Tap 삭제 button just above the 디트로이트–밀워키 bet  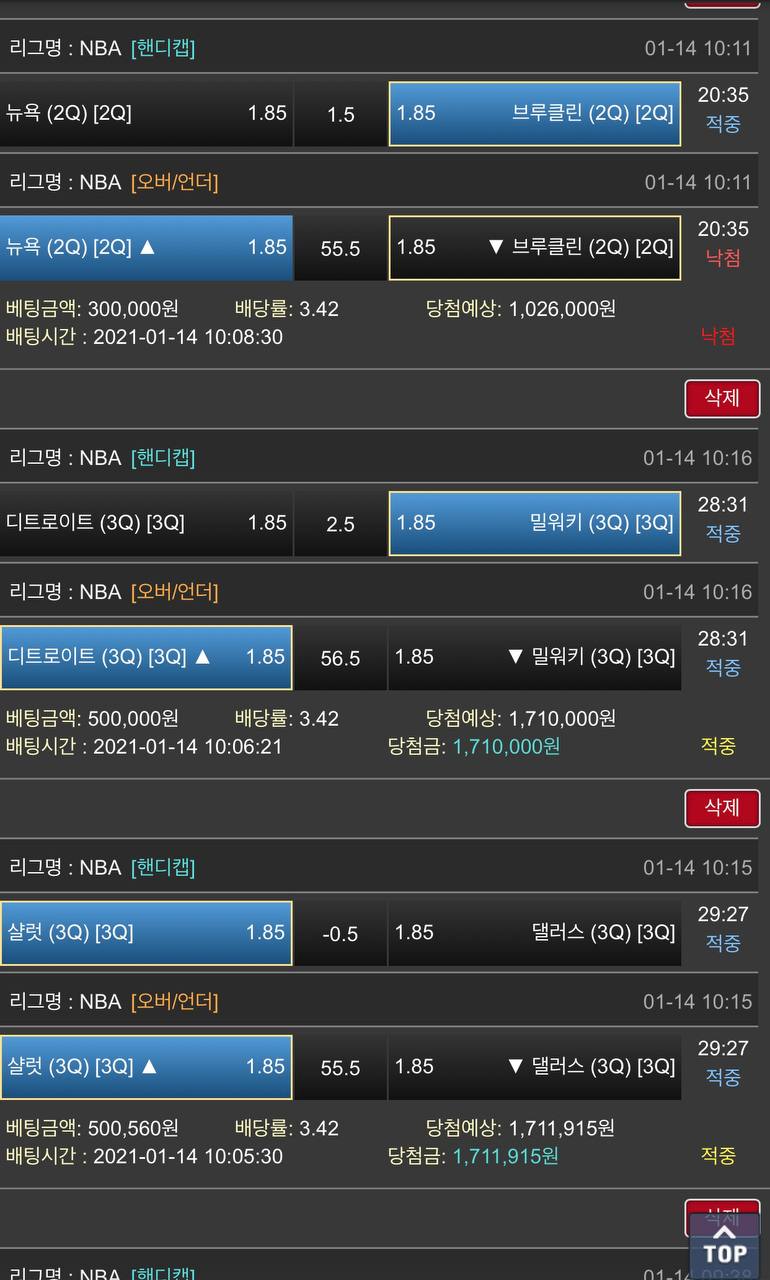(x=722, y=398)
